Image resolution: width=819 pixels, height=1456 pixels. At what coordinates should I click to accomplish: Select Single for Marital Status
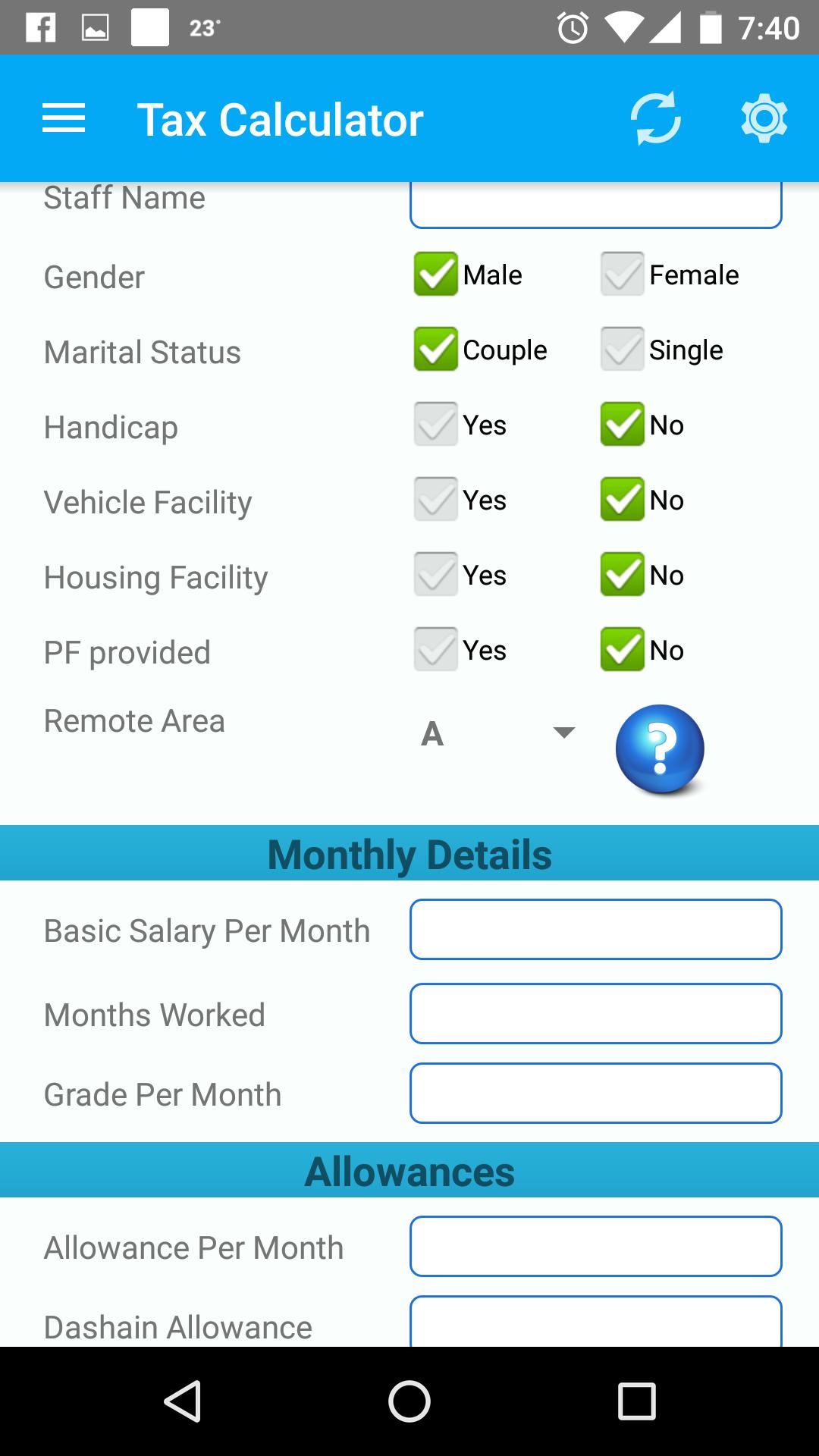pos(620,350)
